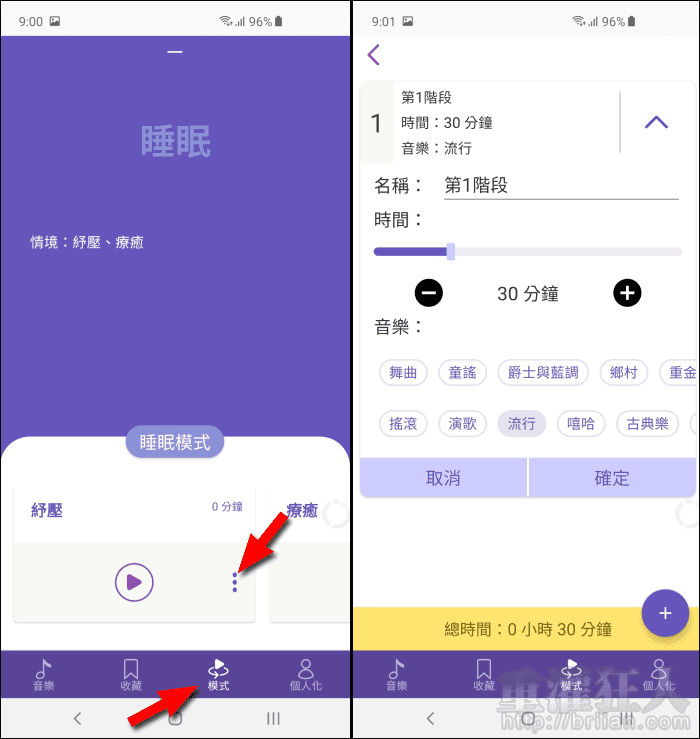The height and width of the screenshot is (739, 700).
Task: Select the 舞曲 music chip
Action: 403,373
